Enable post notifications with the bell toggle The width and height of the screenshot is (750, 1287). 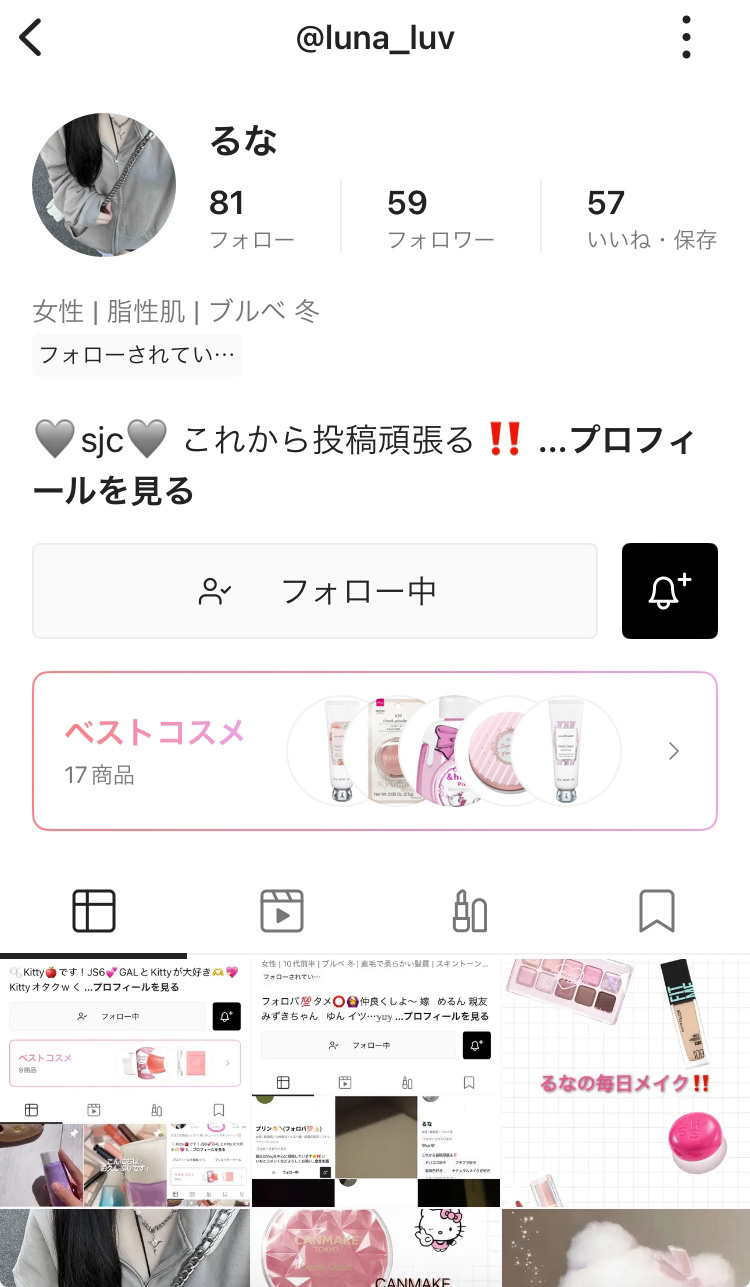(x=669, y=590)
